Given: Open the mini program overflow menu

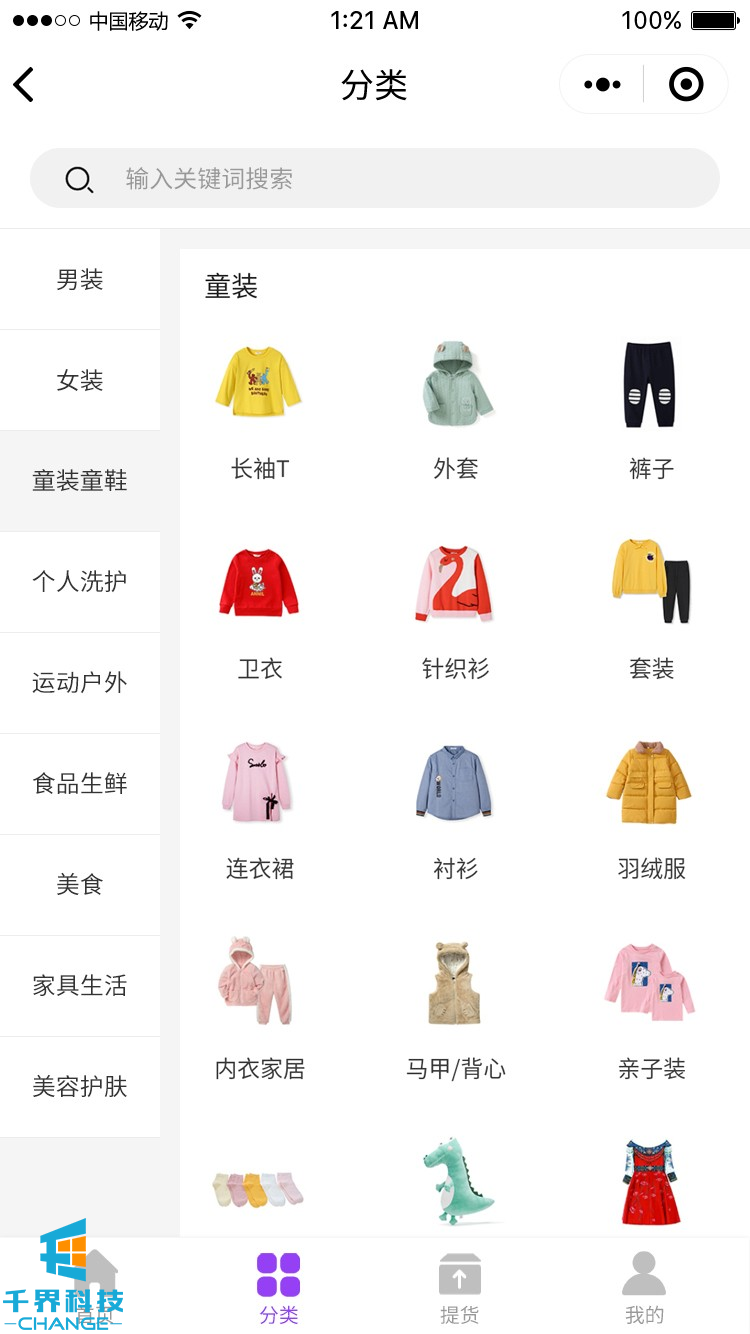Looking at the screenshot, I should point(602,85).
